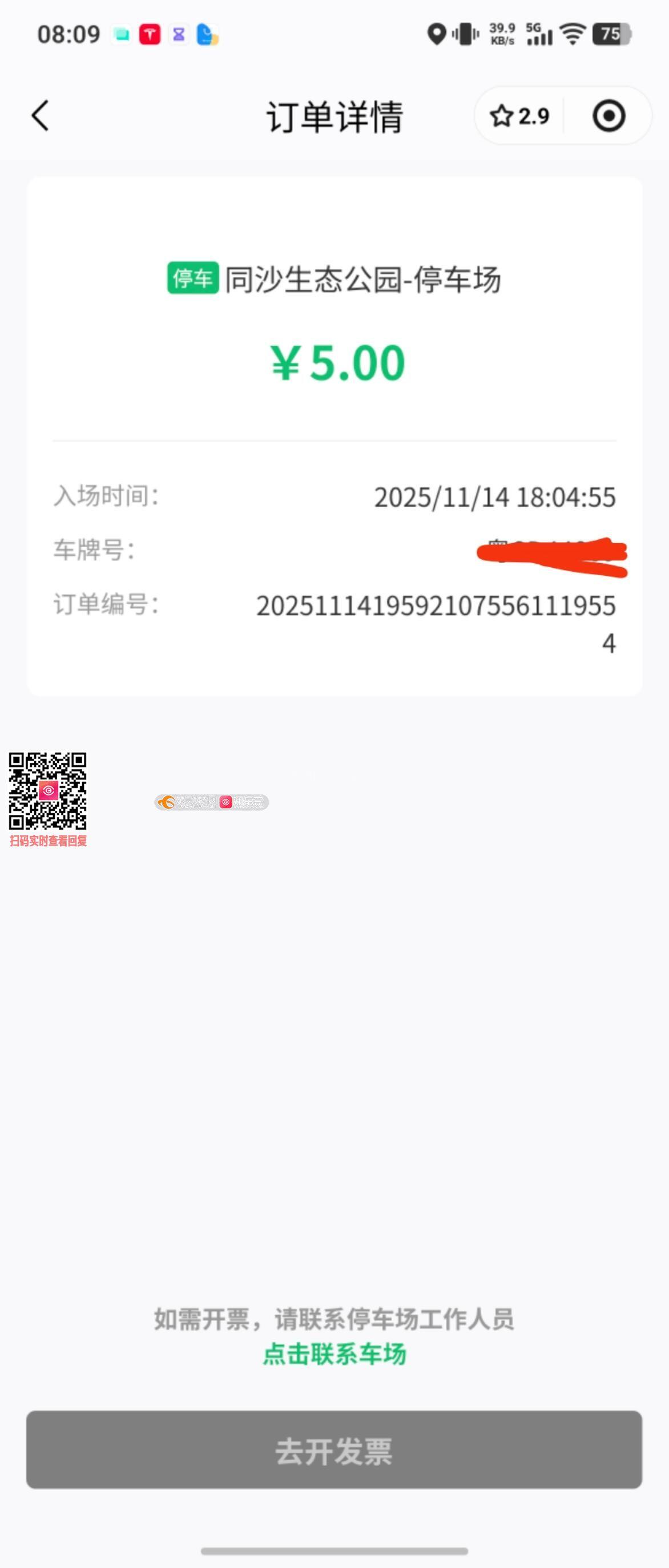Close the mini program via circle icon

pos(608,116)
